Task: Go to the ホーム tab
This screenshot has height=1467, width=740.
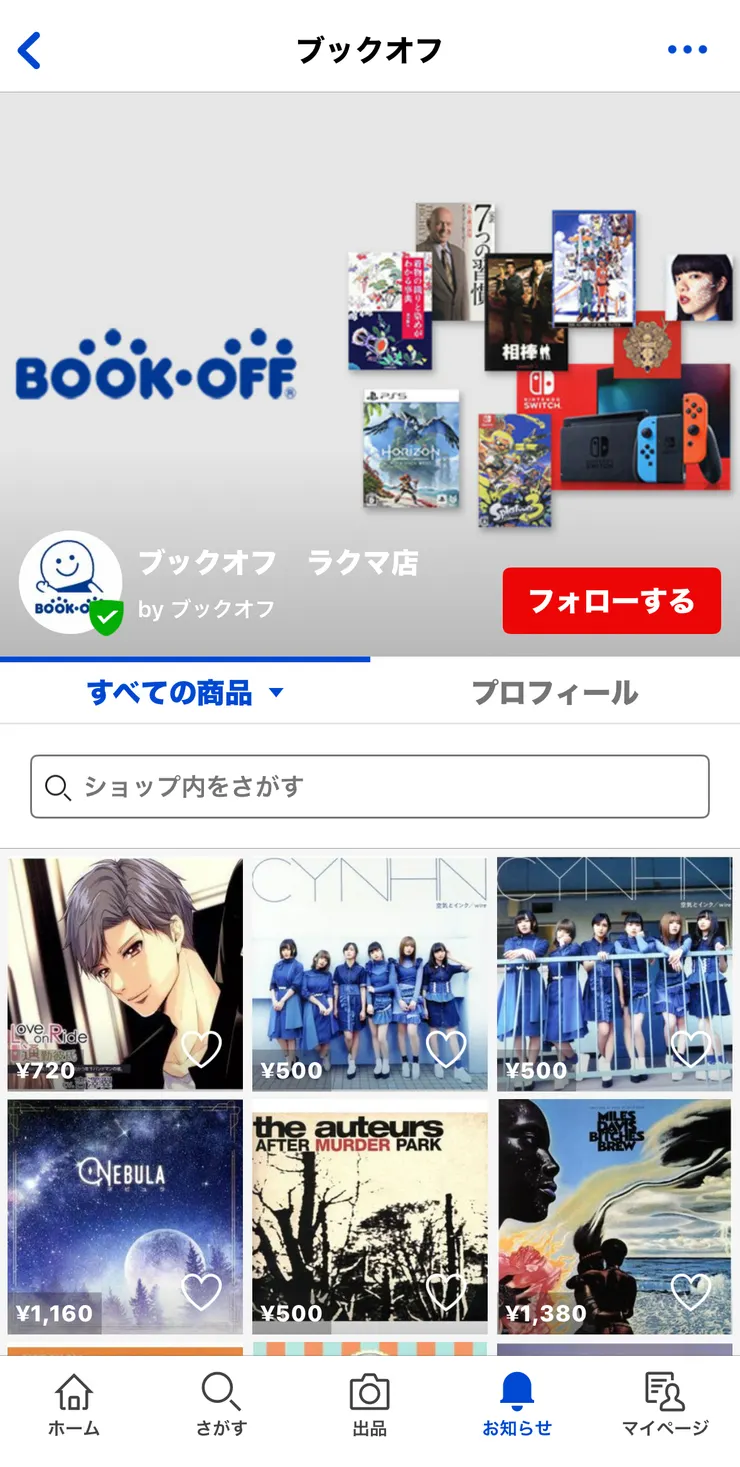Action: pyautogui.click(x=74, y=1405)
